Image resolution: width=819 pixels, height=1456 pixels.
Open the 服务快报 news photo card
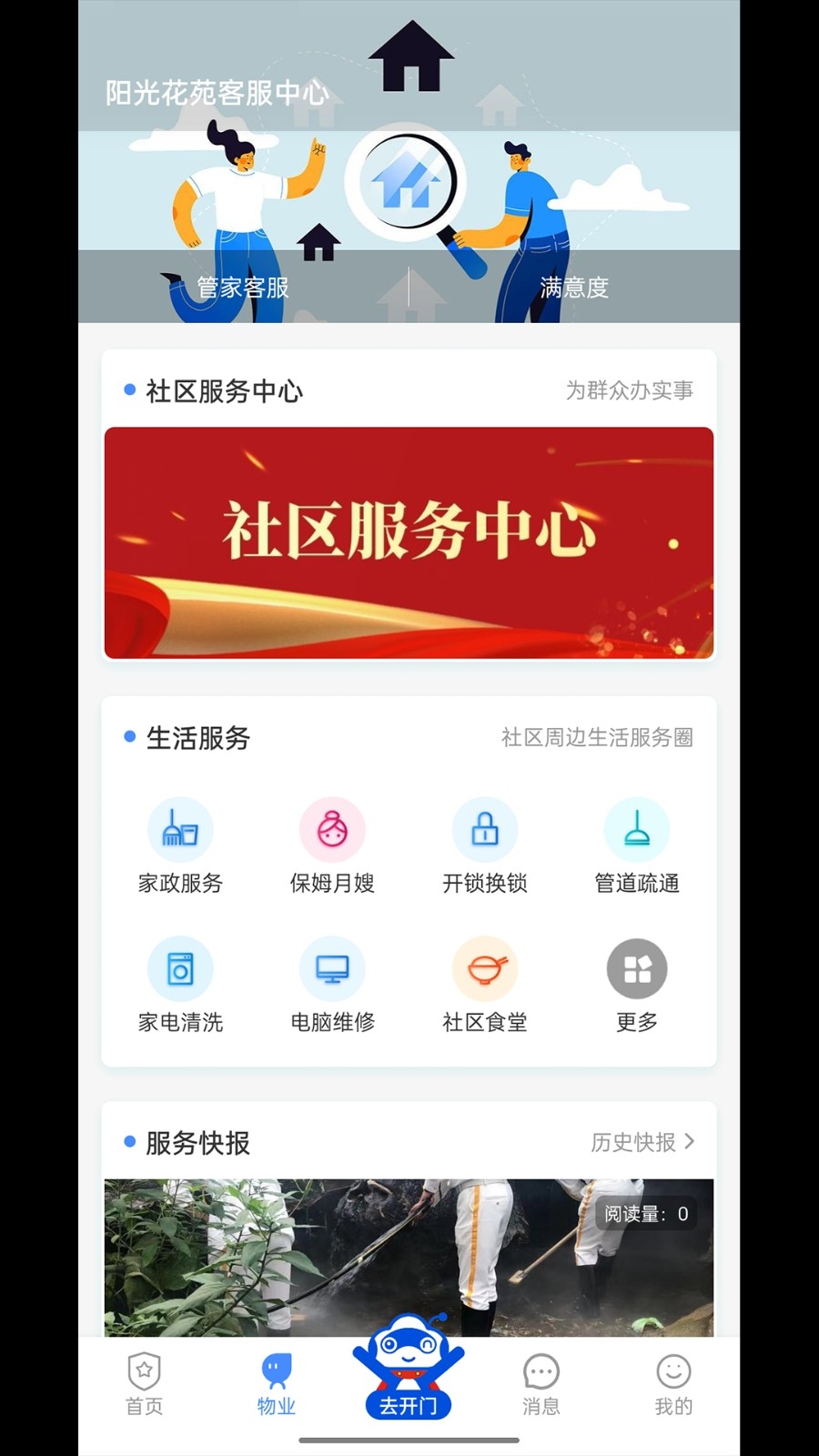pyautogui.click(x=409, y=1258)
